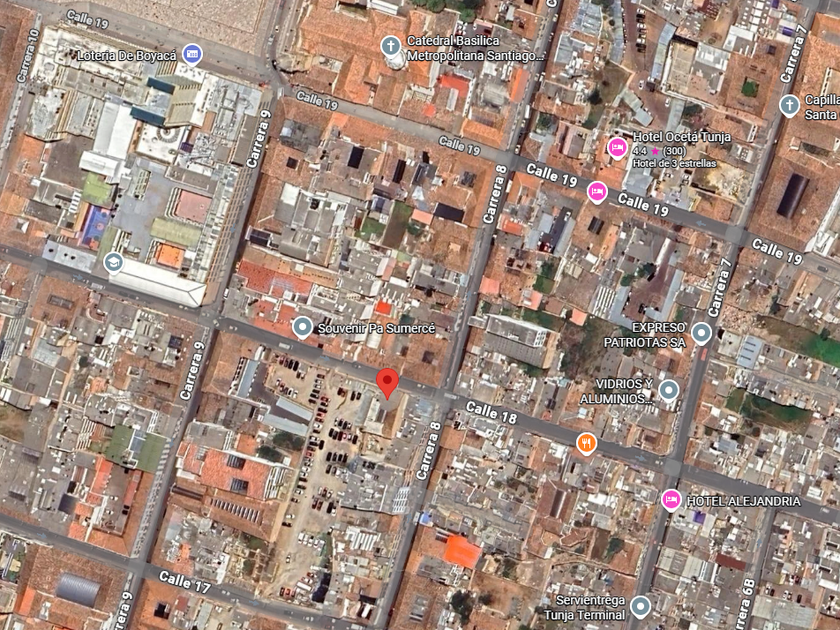The image size is (840, 630).
Task: Tap the orange restaurant marker on Calle 18
Action: click(x=587, y=444)
